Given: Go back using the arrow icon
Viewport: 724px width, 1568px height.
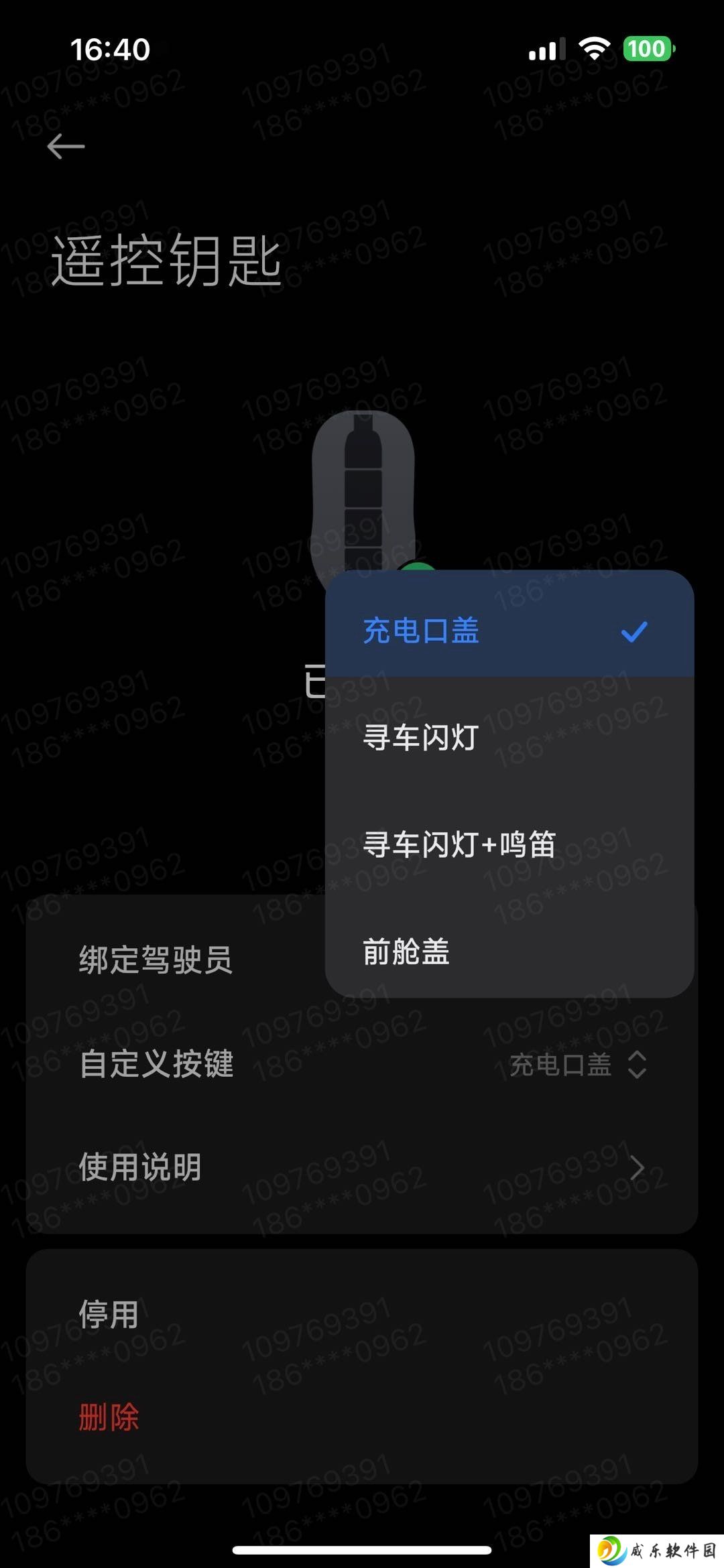Looking at the screenshot, I should click(66, 146).
